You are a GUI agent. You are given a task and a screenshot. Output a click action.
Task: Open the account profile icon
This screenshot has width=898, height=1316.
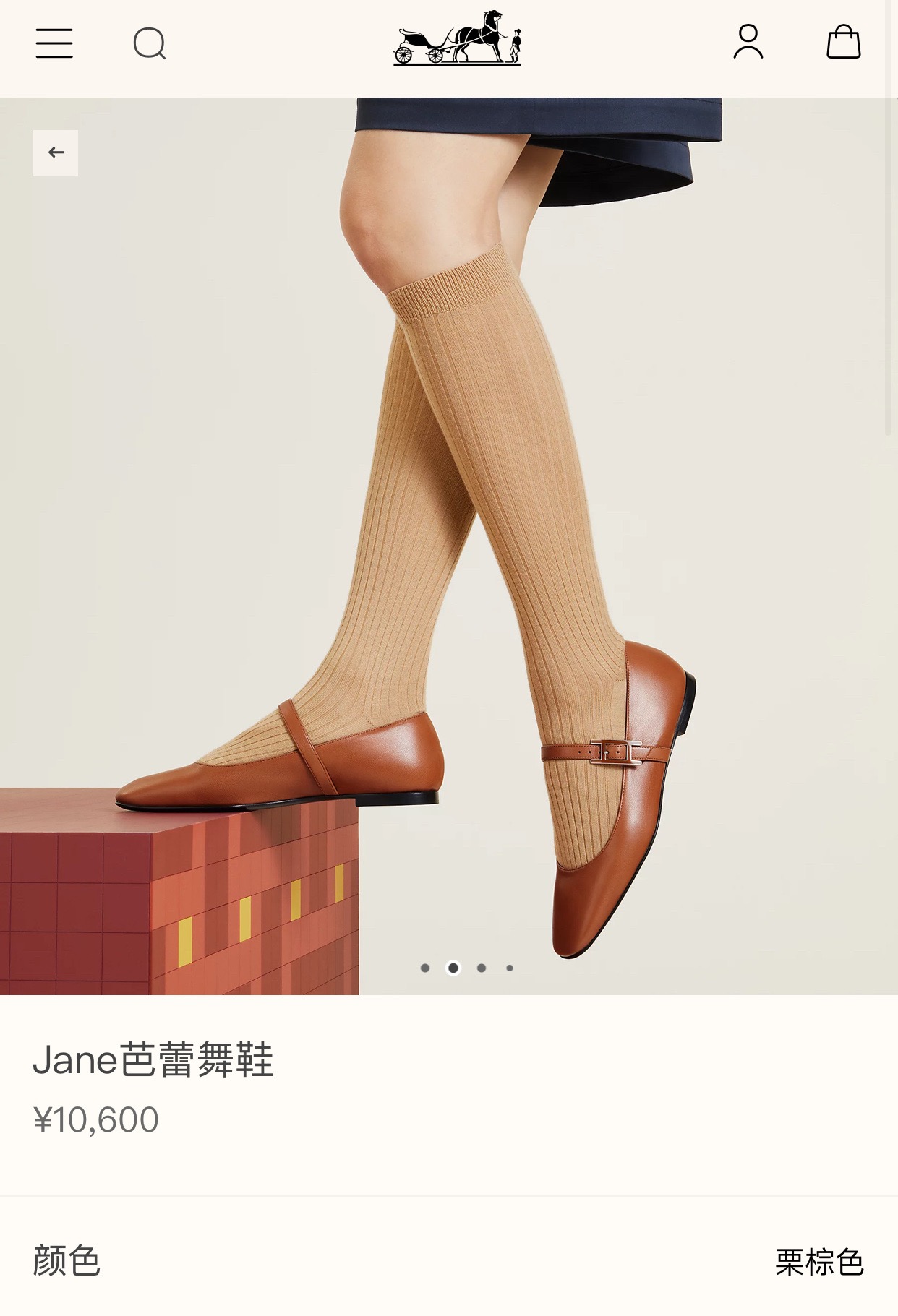[x=748, y=42]
